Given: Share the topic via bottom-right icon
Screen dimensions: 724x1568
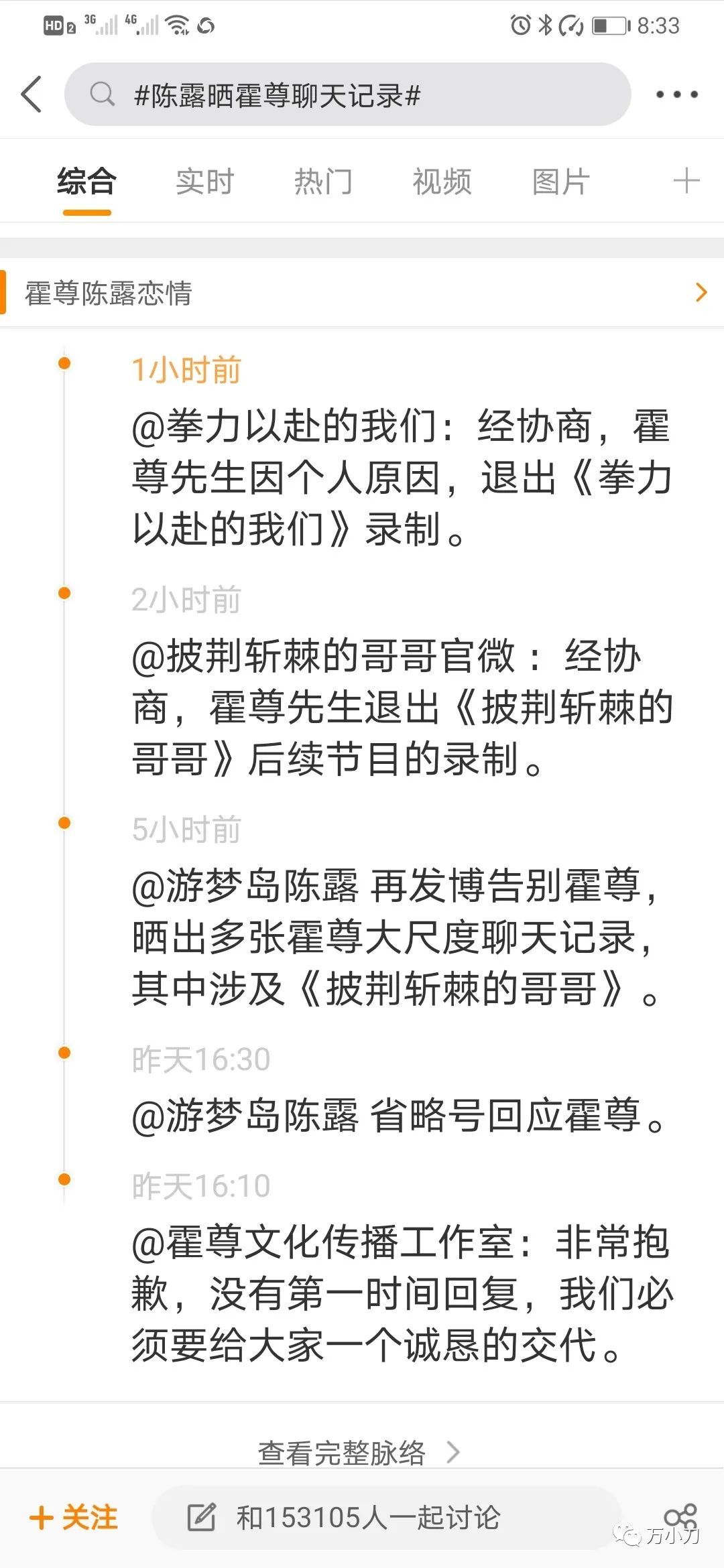Looking at the screenshot, I should coord(680,1516).
